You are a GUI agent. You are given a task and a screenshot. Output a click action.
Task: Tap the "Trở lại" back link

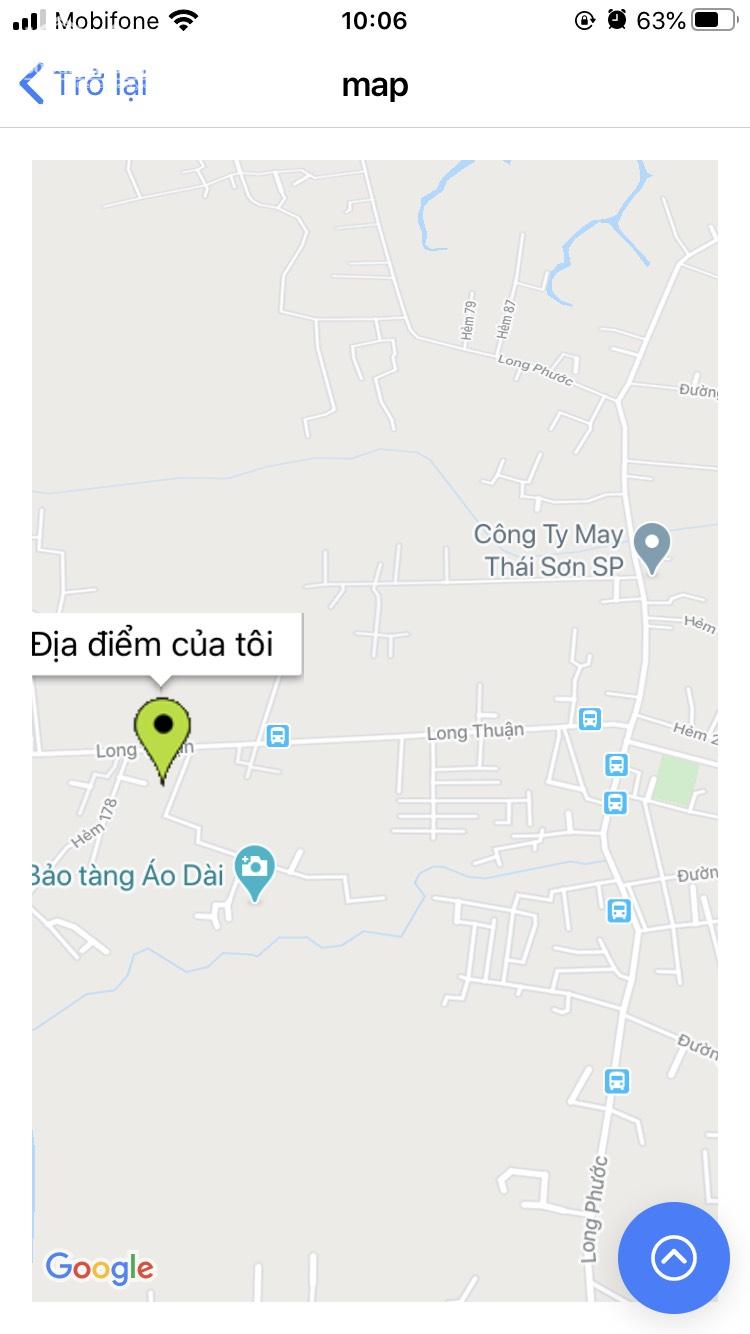pos(81,85)
